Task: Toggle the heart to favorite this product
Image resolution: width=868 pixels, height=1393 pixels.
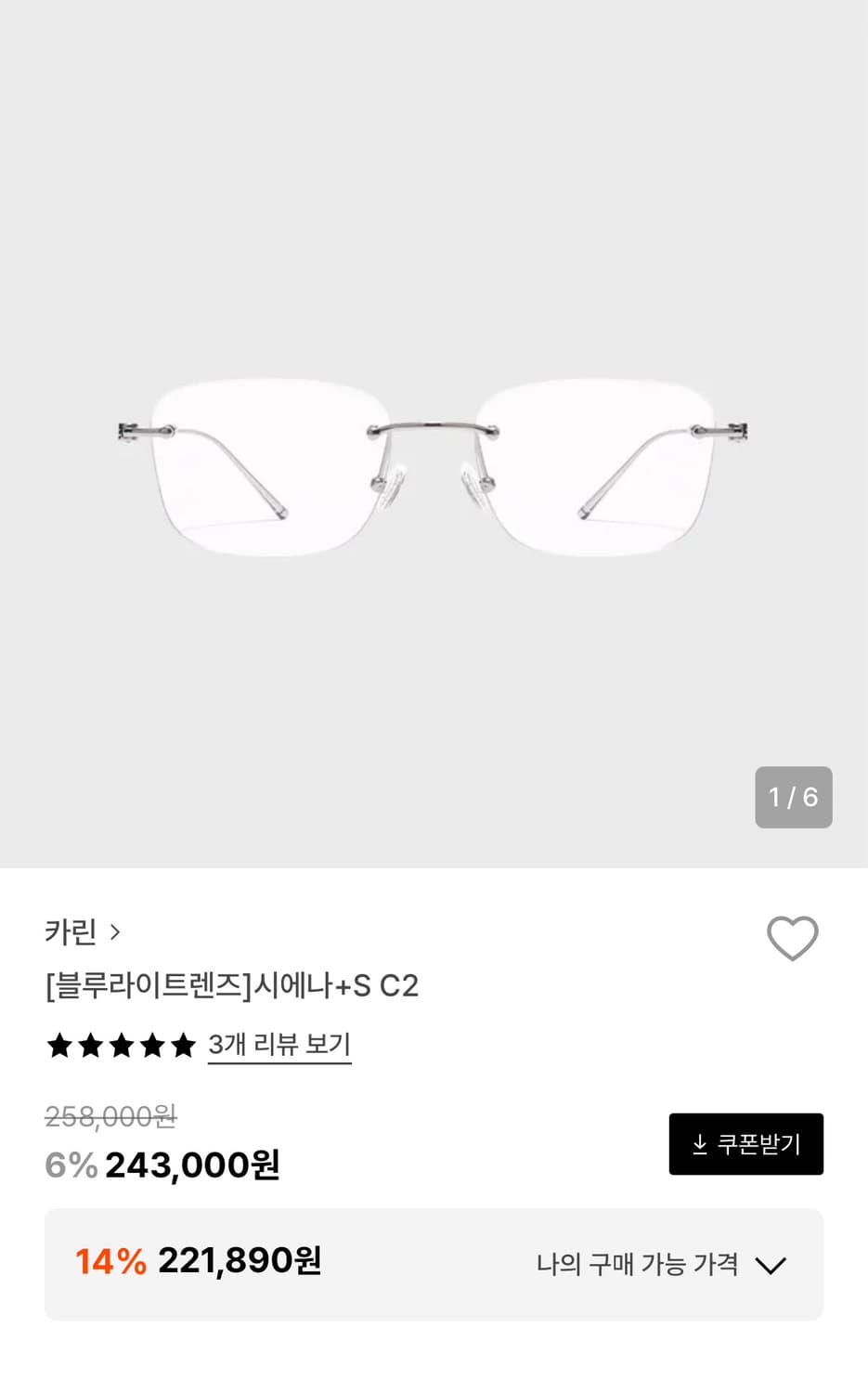Action: click(x=793, y=938)
